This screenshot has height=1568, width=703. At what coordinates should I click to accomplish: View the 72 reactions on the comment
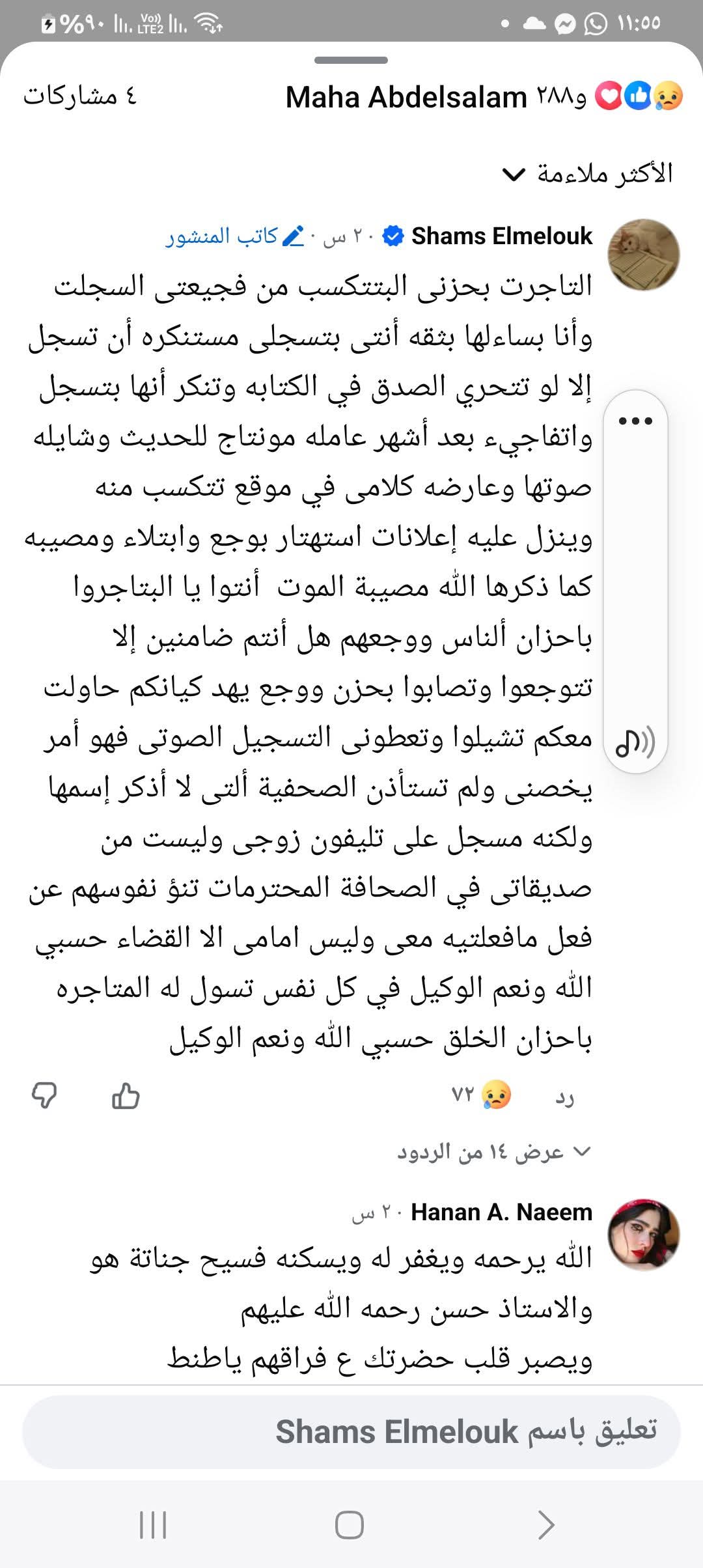[482, 1095]
